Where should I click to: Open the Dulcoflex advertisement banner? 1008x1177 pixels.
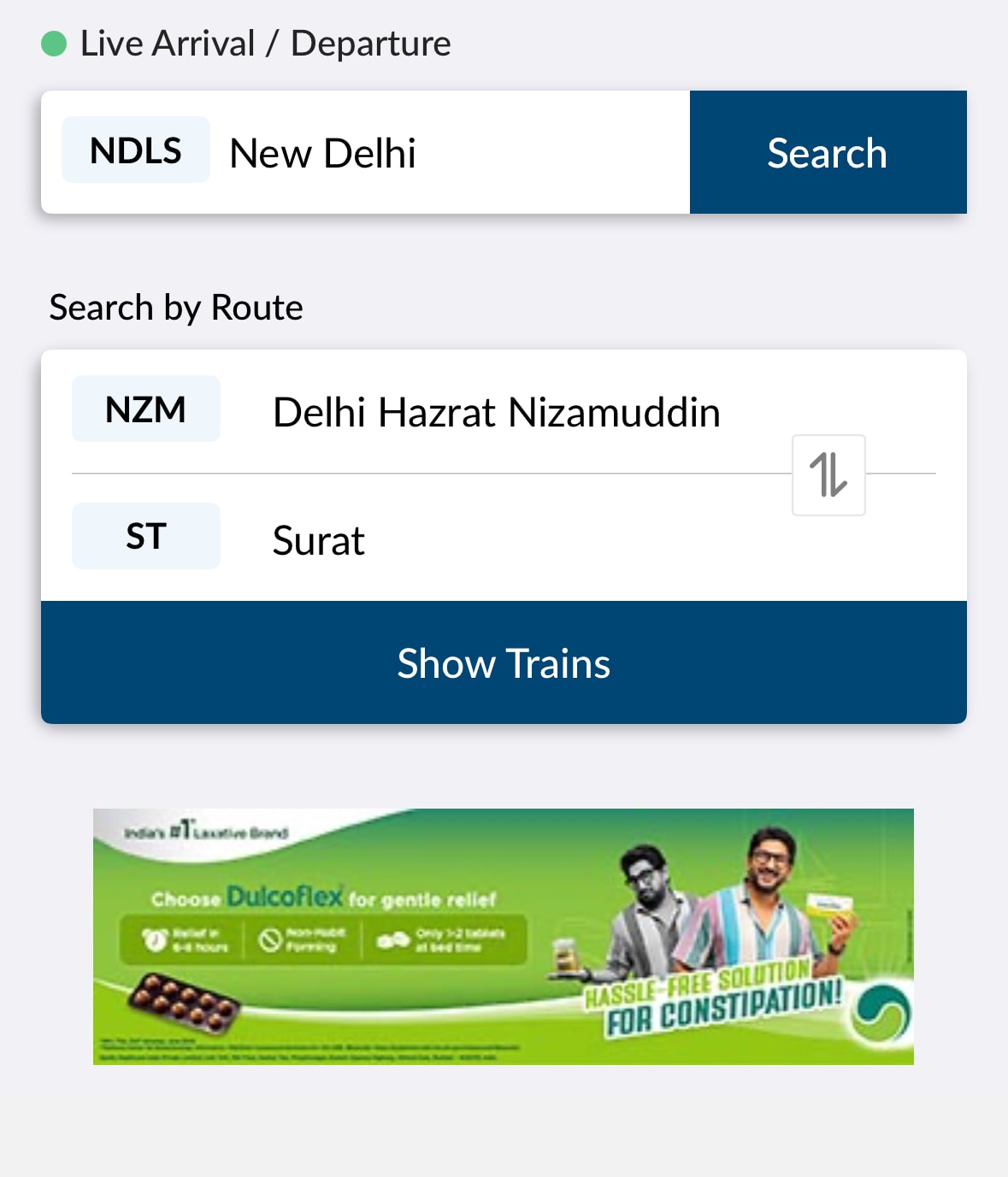point(503,937)
